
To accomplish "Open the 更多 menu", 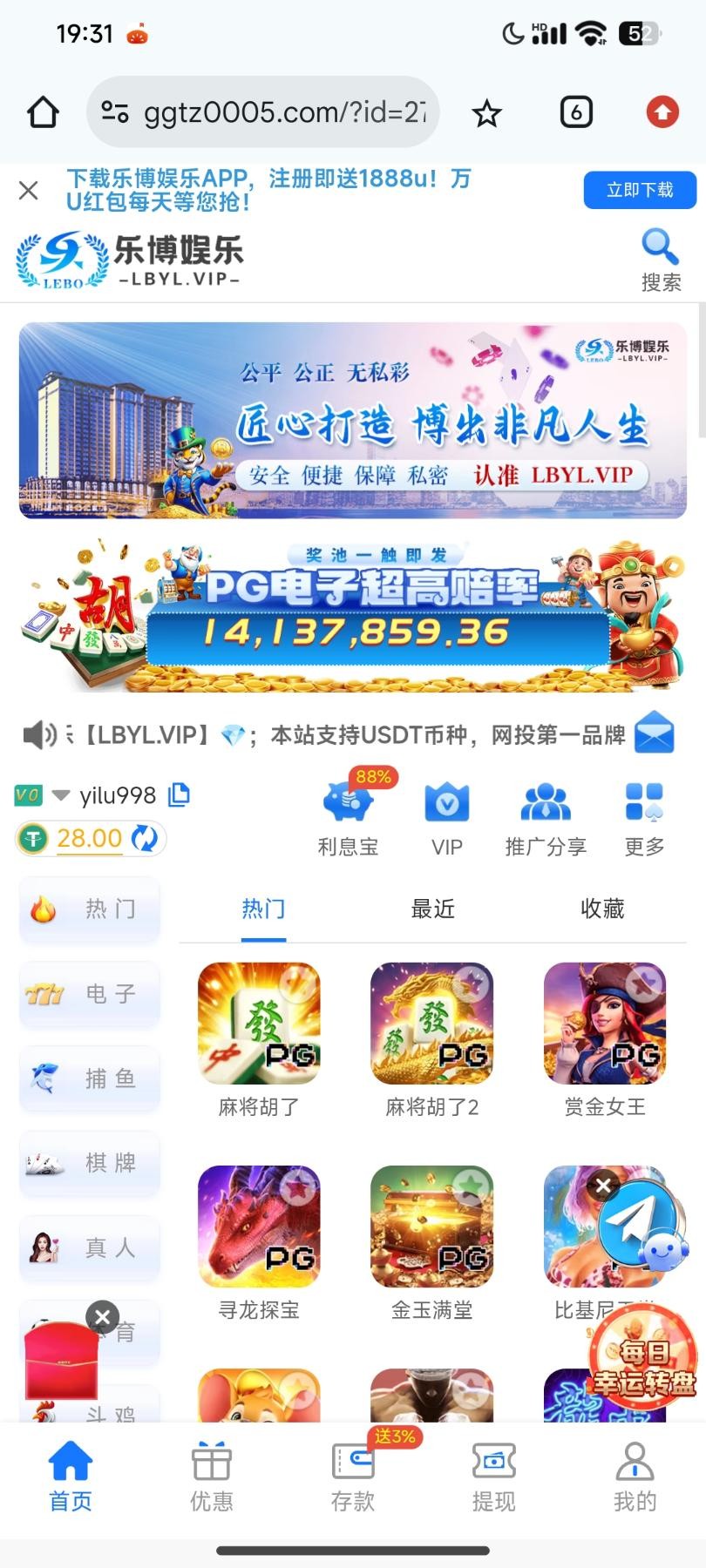I will point(644,819).
